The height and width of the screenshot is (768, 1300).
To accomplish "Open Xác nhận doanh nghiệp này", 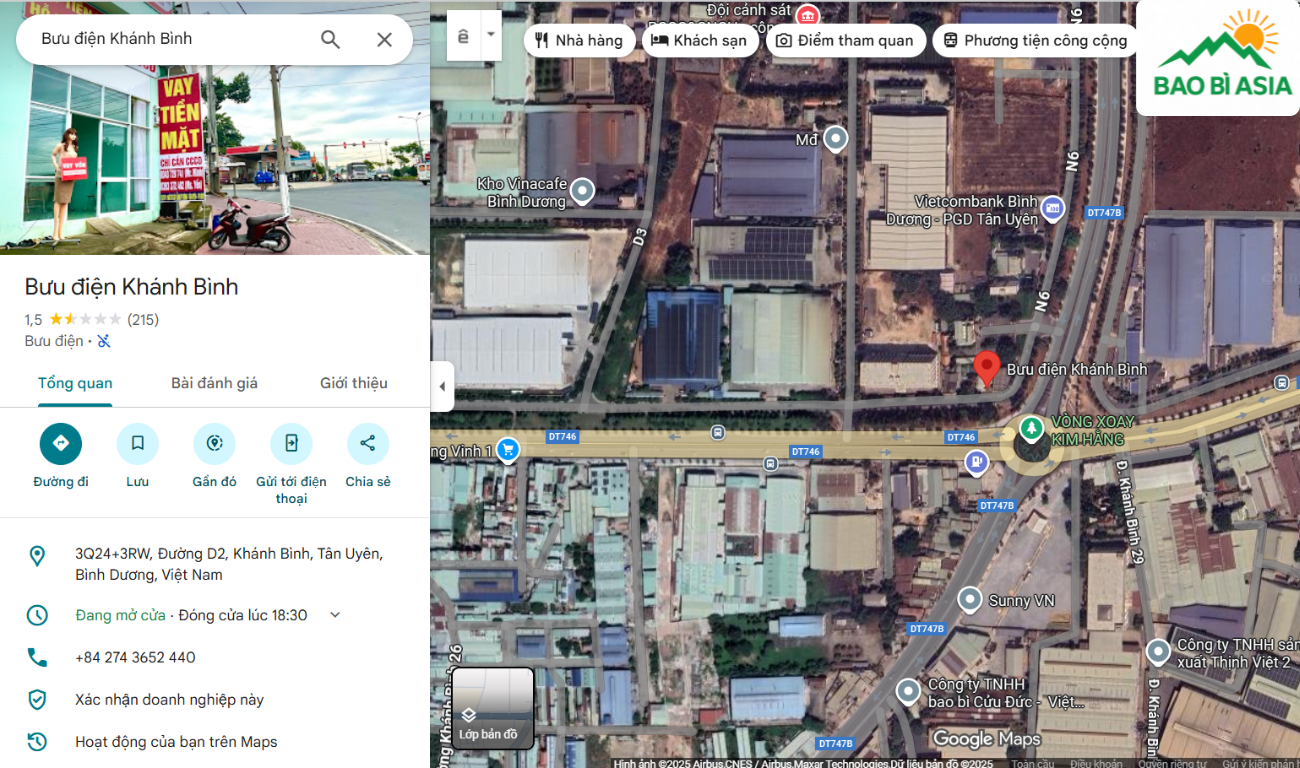I will pyautogui.click(x=169, y=700).
